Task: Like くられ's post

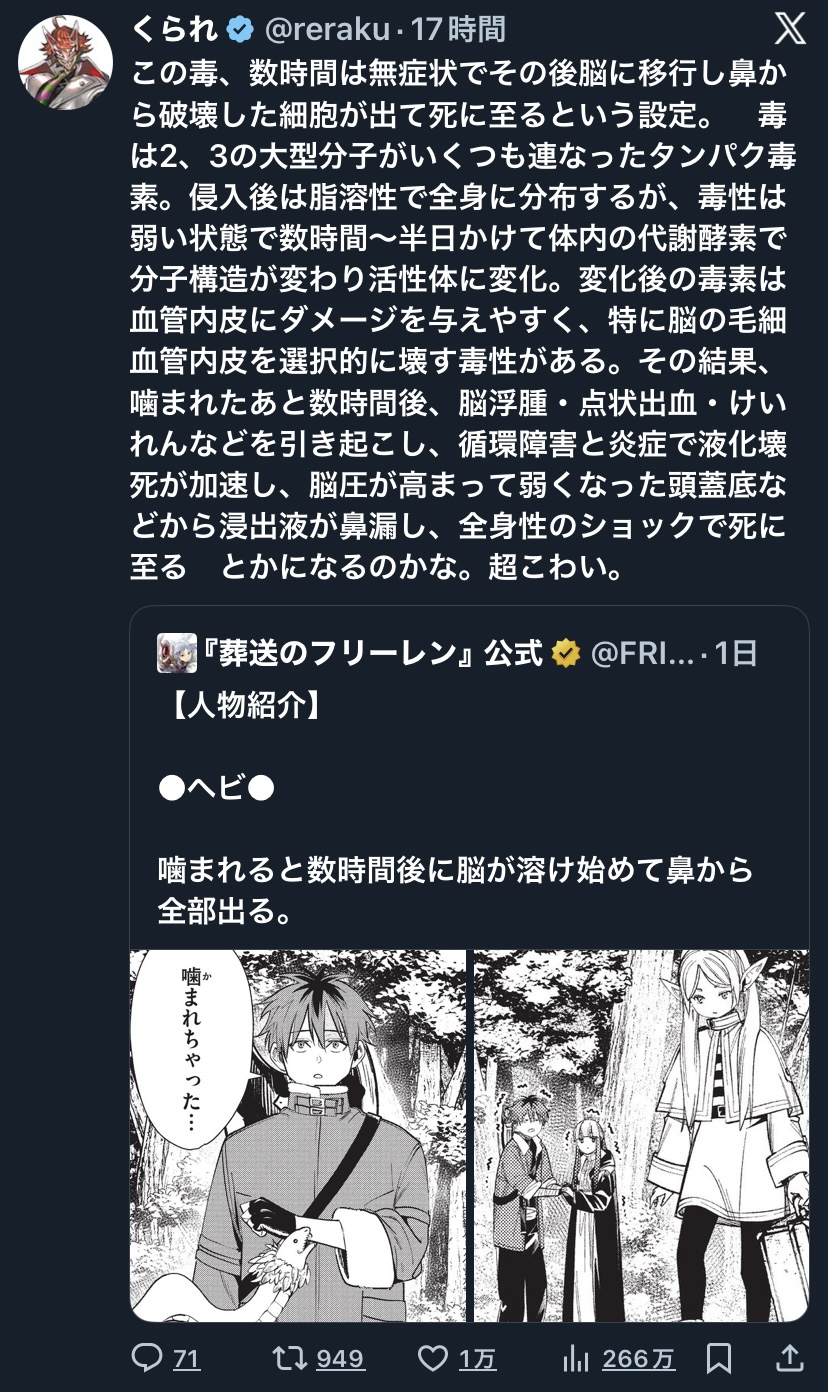Action: tap(432, 1358)
